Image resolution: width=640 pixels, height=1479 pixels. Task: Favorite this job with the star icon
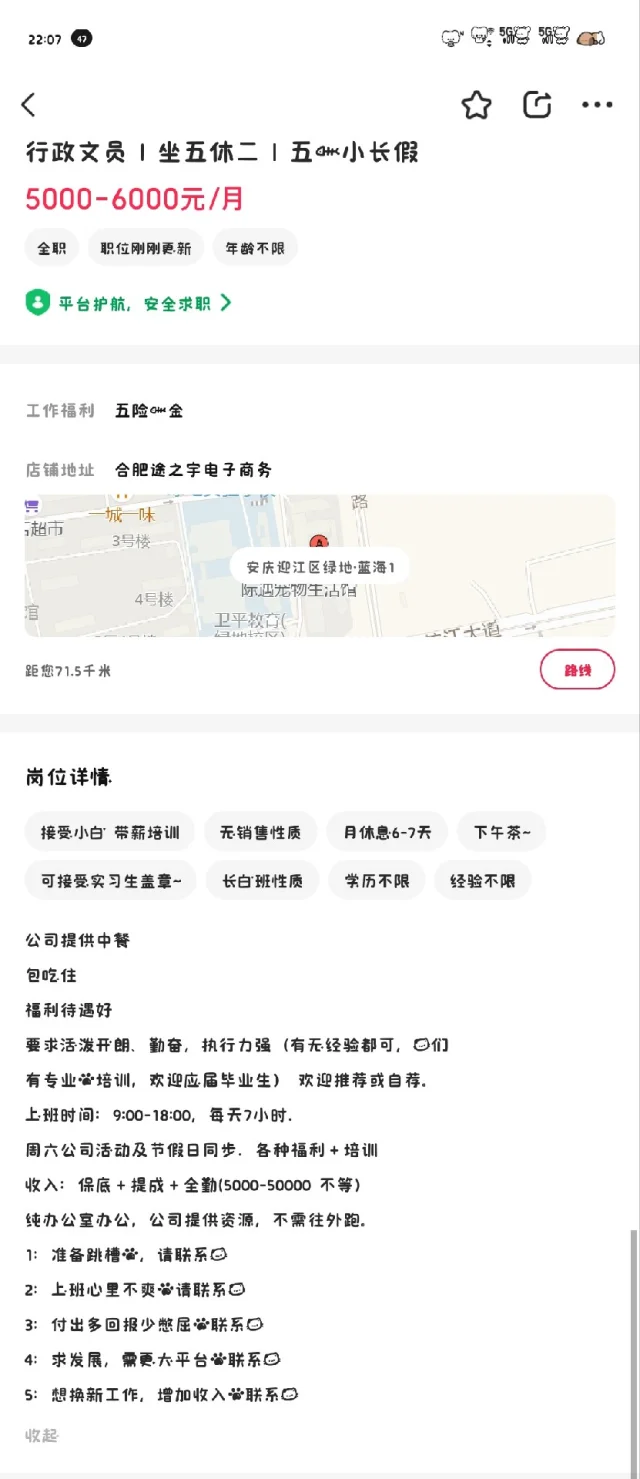pos(476,105)
